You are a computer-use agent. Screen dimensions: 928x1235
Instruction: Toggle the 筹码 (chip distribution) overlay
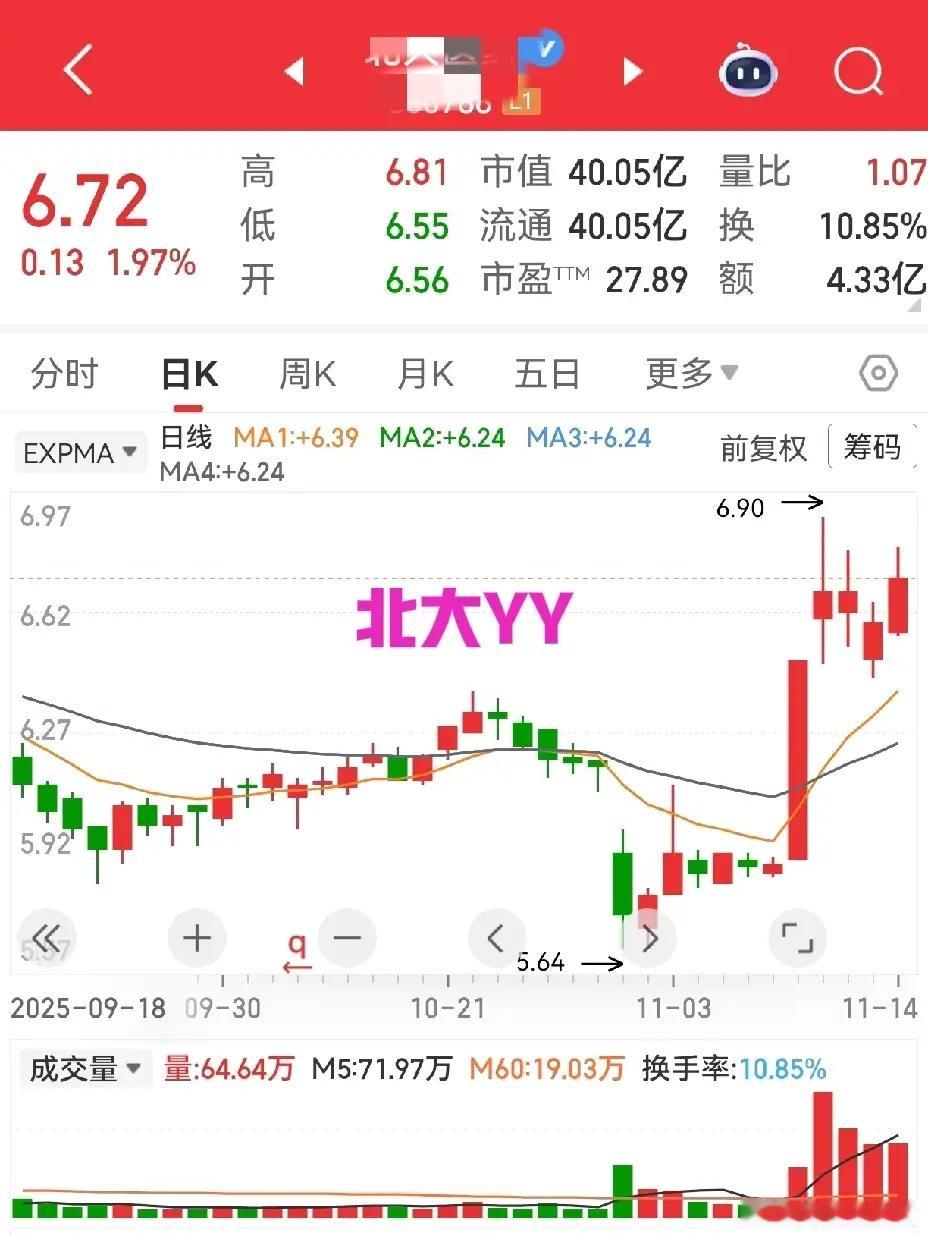(x=873, y=449)
